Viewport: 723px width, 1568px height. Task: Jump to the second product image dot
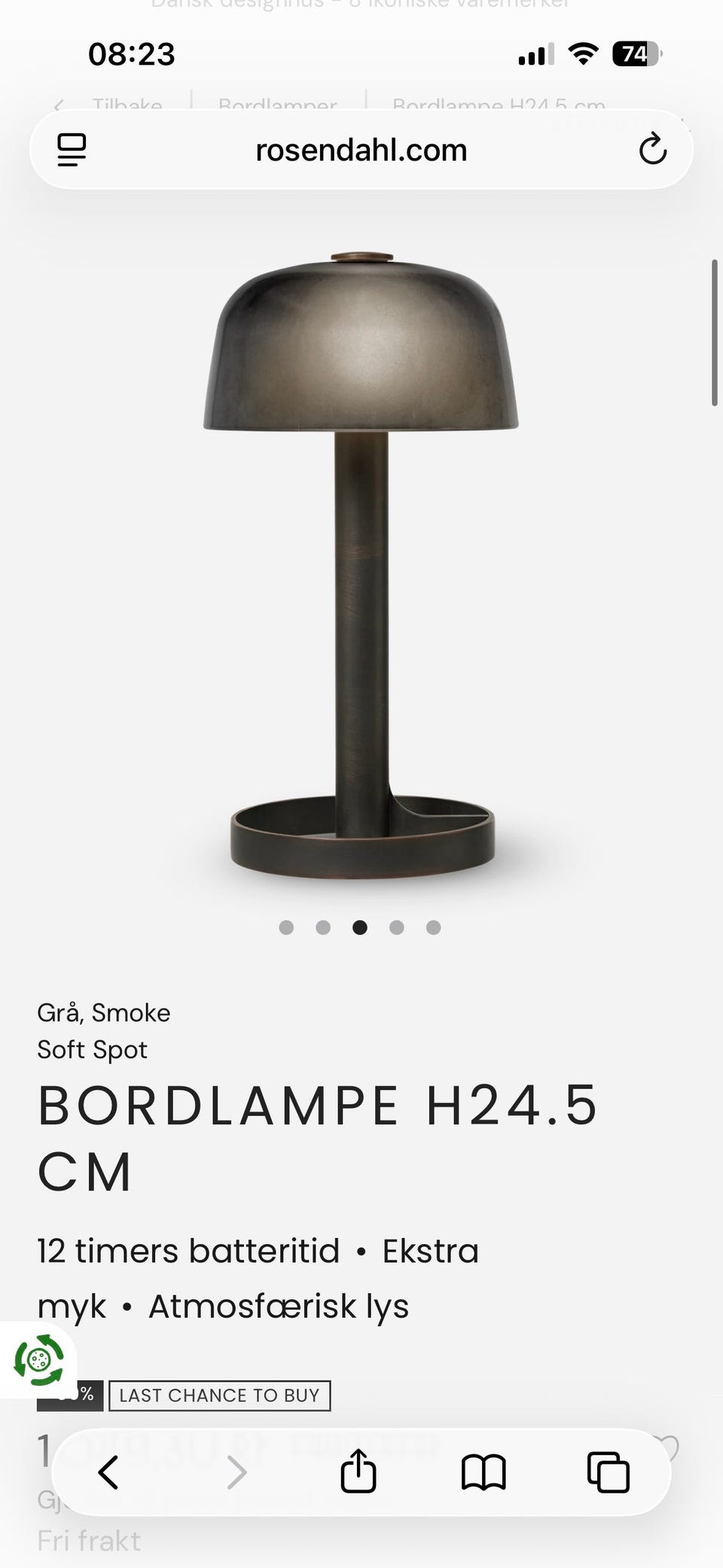click(323, 928)
